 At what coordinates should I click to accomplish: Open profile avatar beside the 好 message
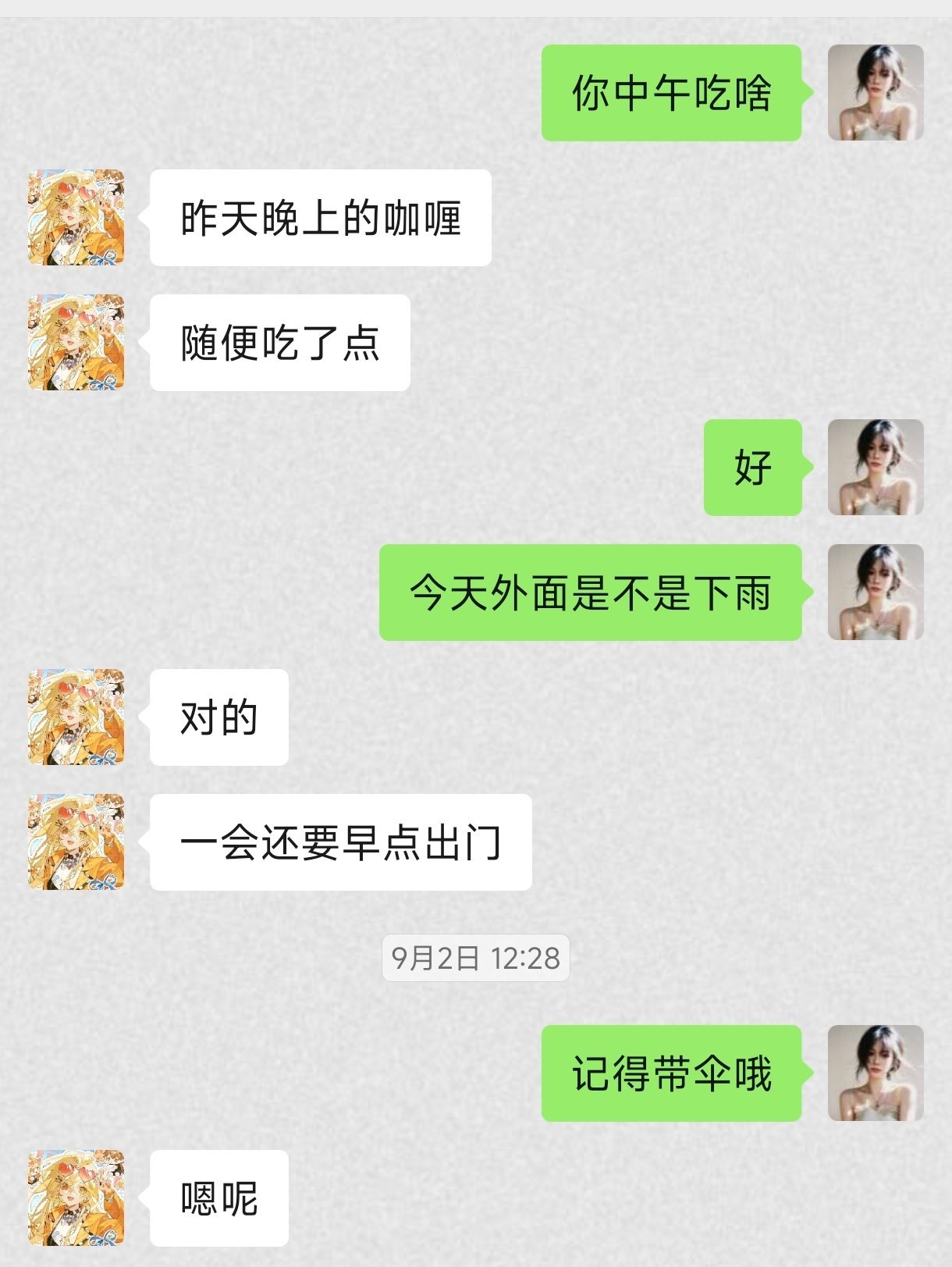click(876, 468)
